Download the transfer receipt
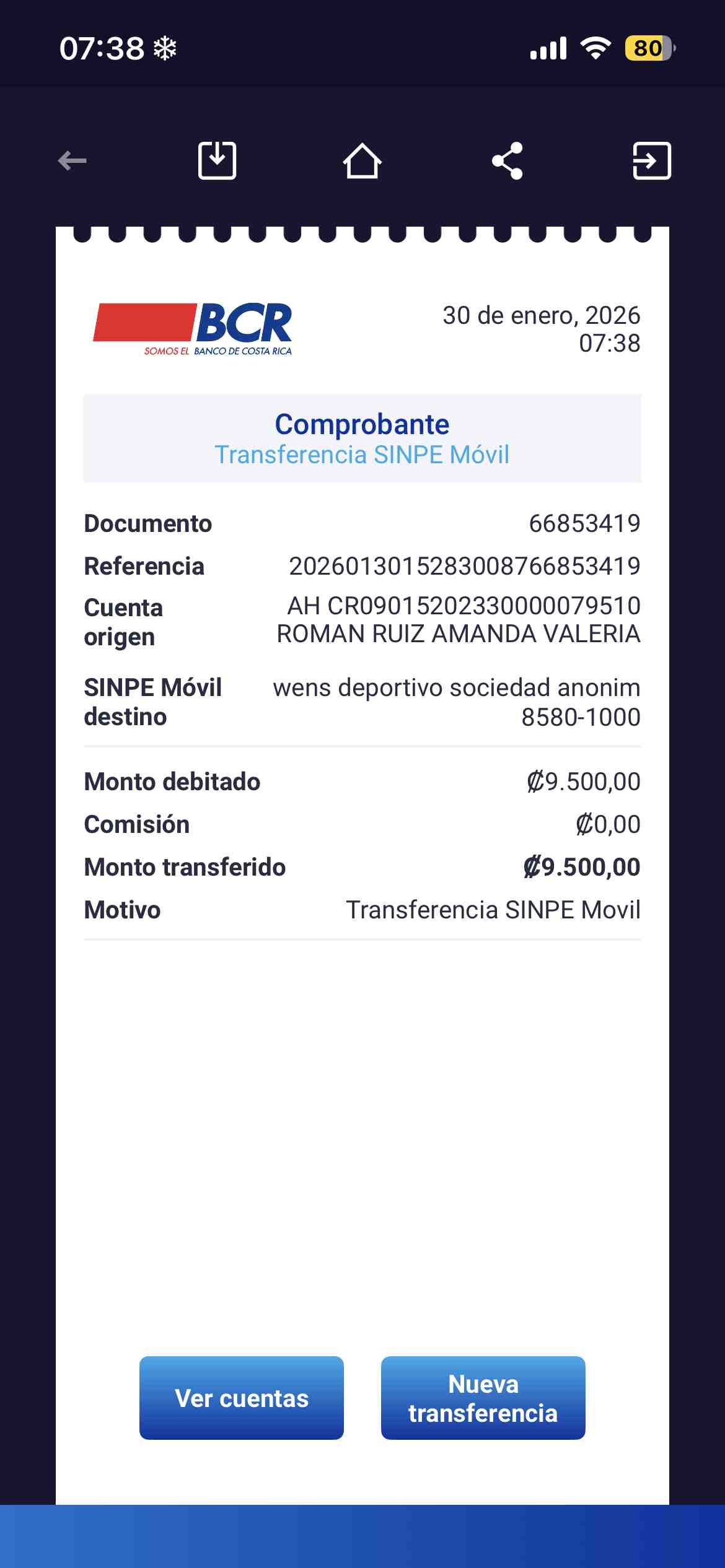This screenshot has width=725, height=1568. coord(217,161)
